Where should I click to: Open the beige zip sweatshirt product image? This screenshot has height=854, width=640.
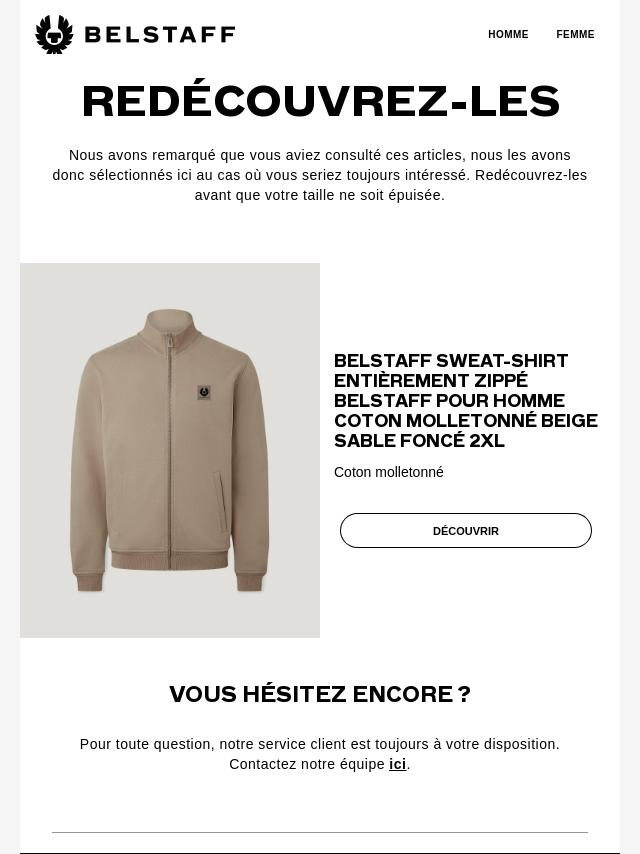(170, 450)
